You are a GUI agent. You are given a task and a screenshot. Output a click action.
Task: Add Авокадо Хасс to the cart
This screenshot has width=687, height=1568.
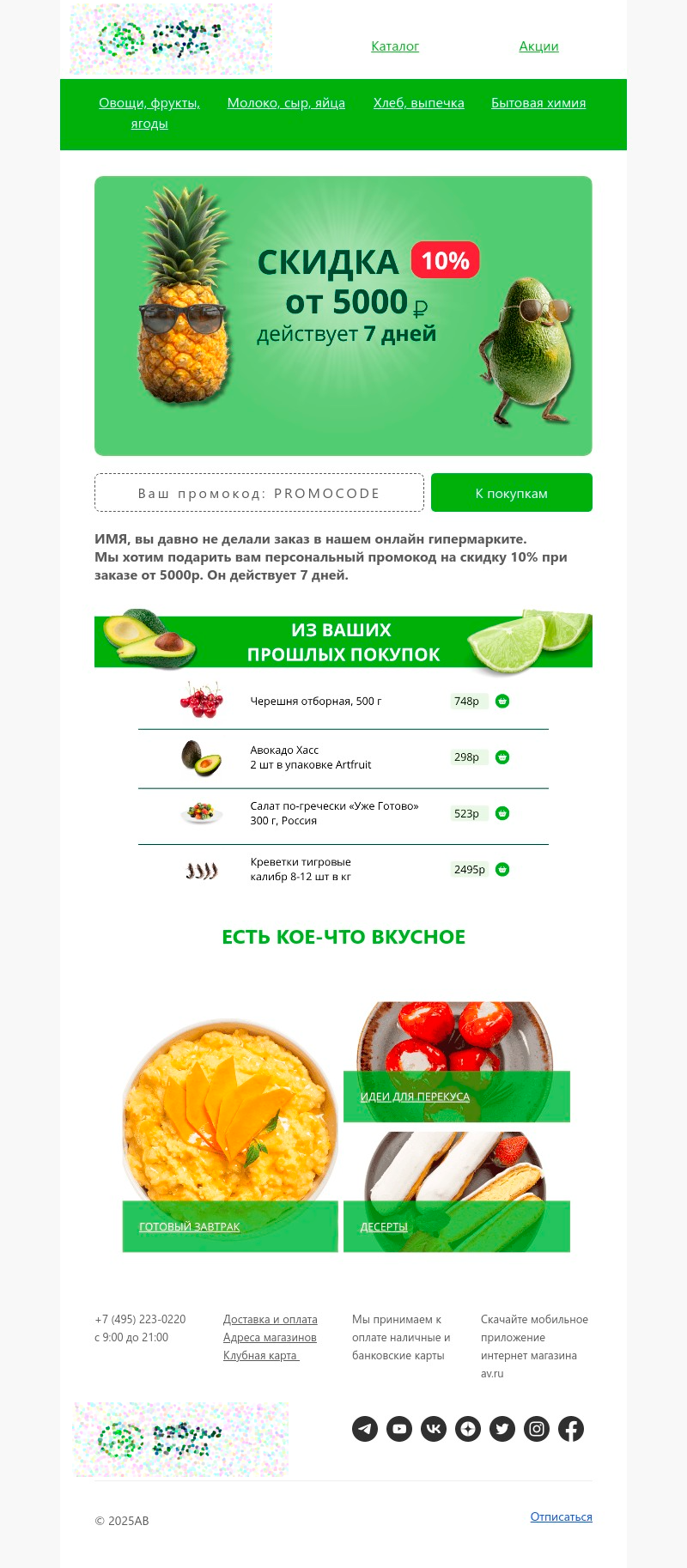click(502, 757)
